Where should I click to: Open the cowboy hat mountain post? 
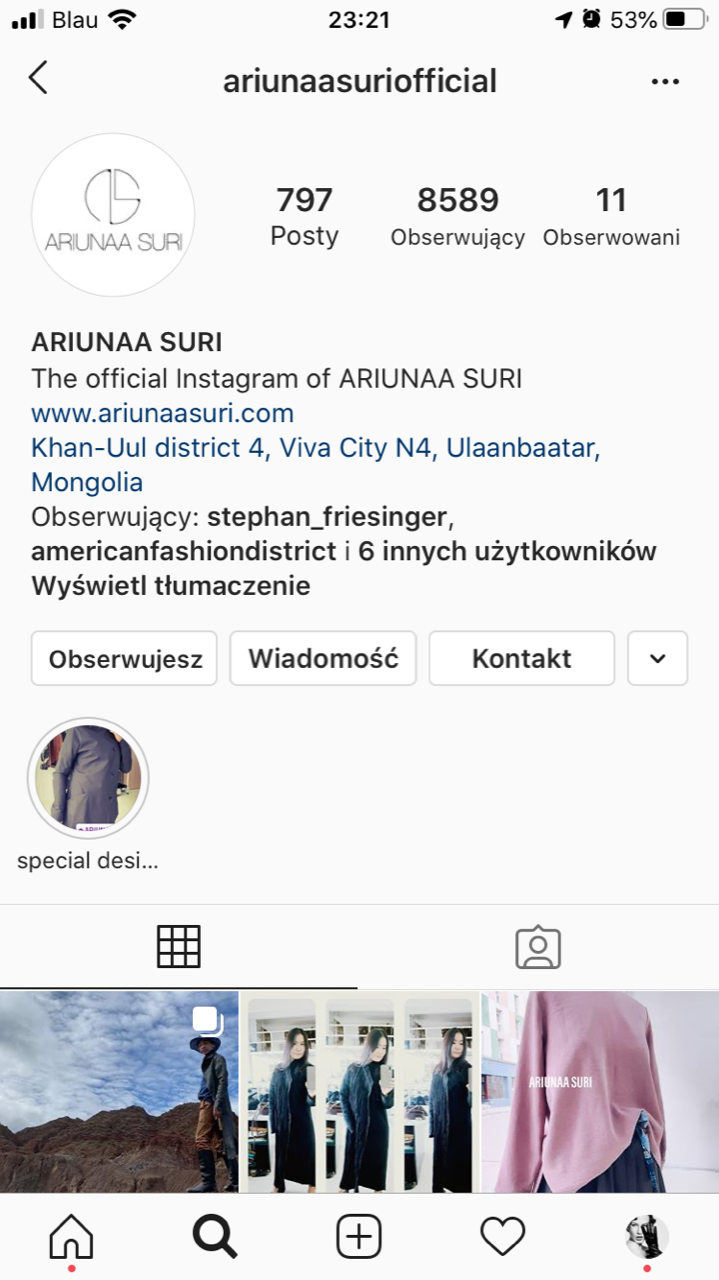[119, 1092]
